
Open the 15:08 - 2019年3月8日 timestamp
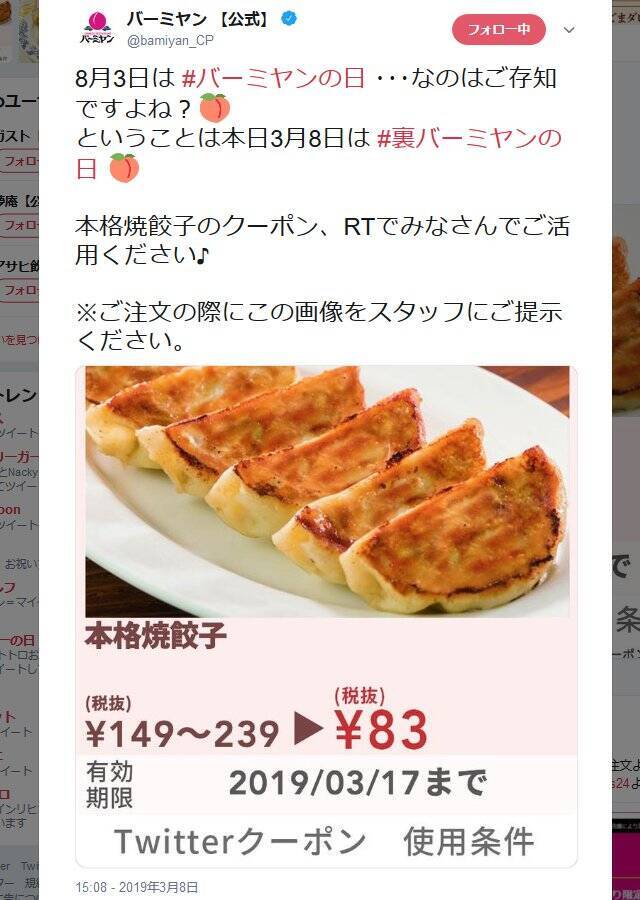(137, 886)
